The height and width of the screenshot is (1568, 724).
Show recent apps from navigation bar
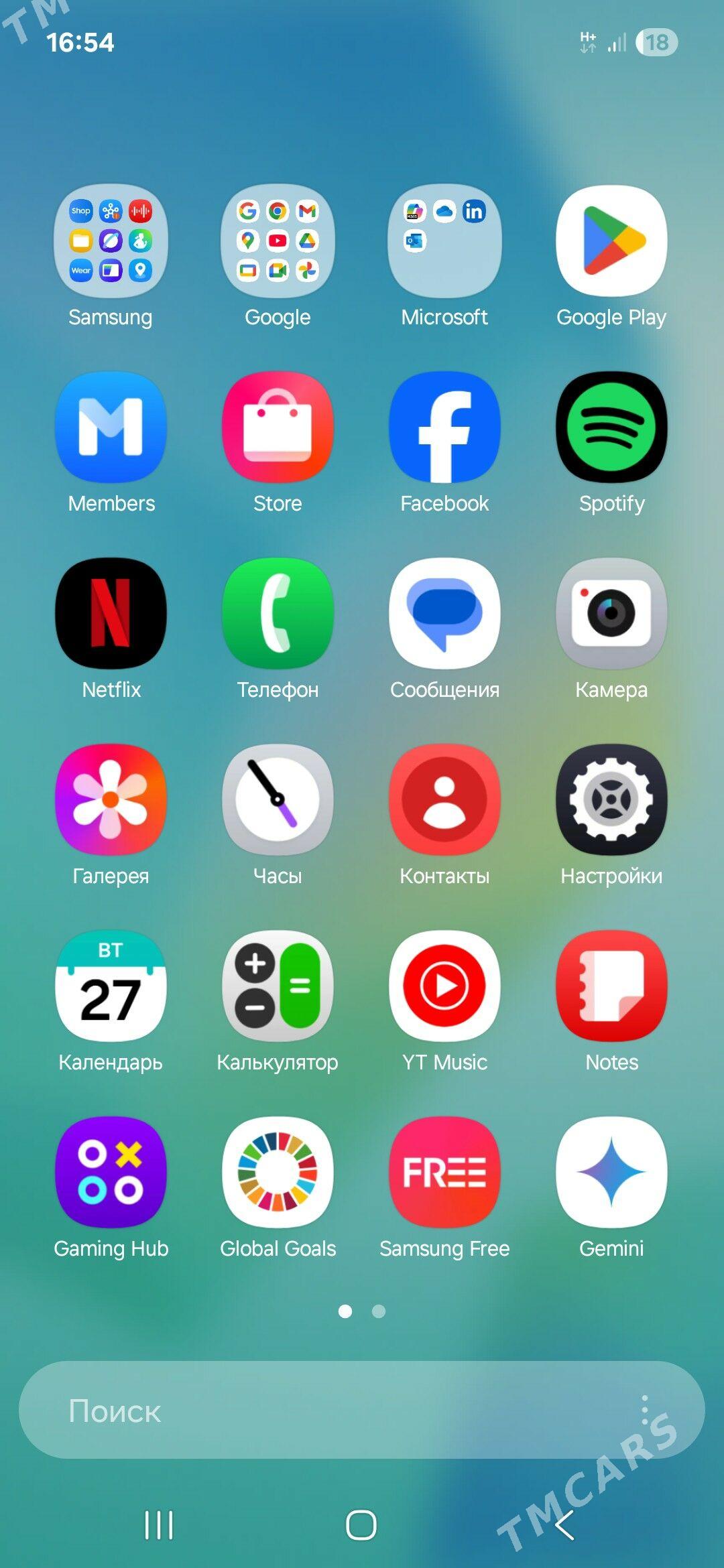[160, 1526]
